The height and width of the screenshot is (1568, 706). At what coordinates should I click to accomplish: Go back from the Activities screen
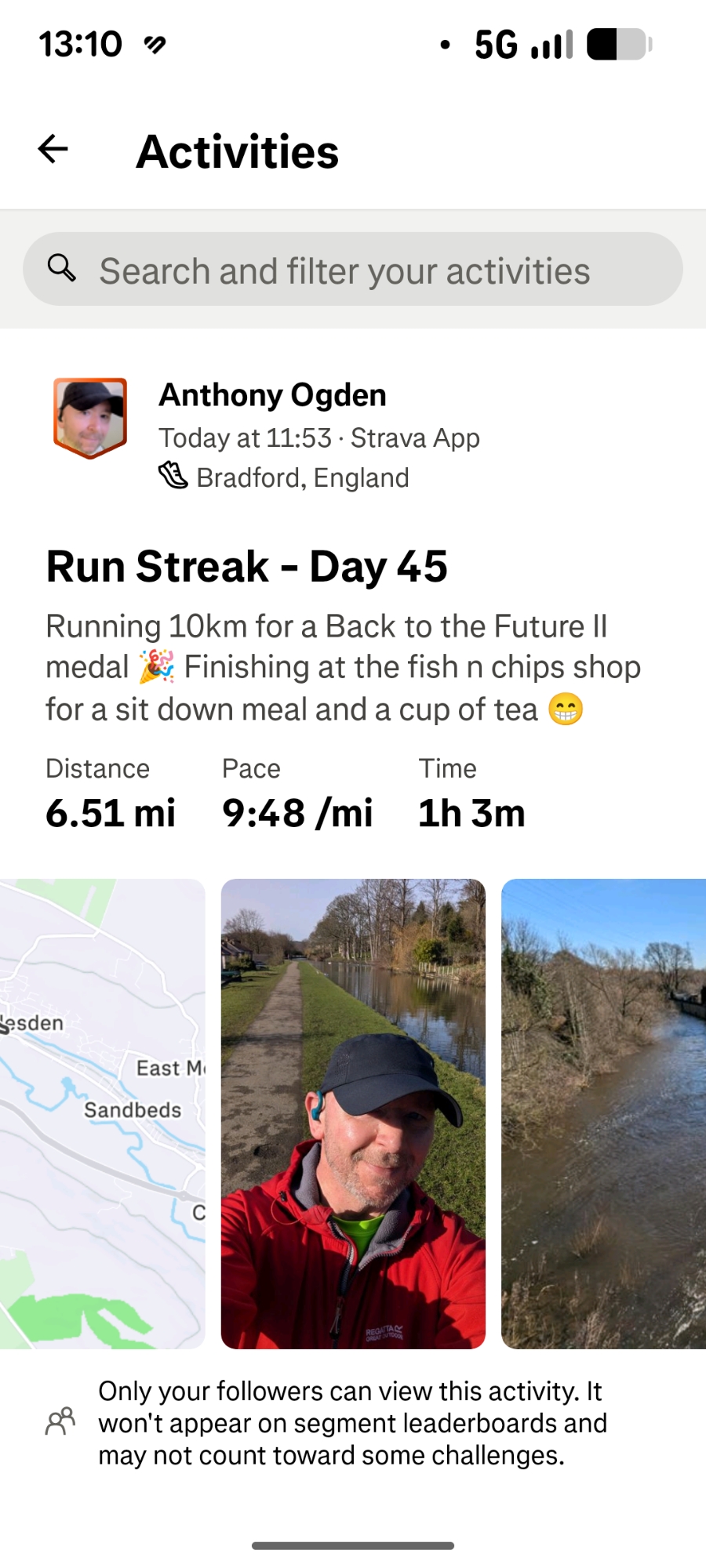[x=53, y=149]
